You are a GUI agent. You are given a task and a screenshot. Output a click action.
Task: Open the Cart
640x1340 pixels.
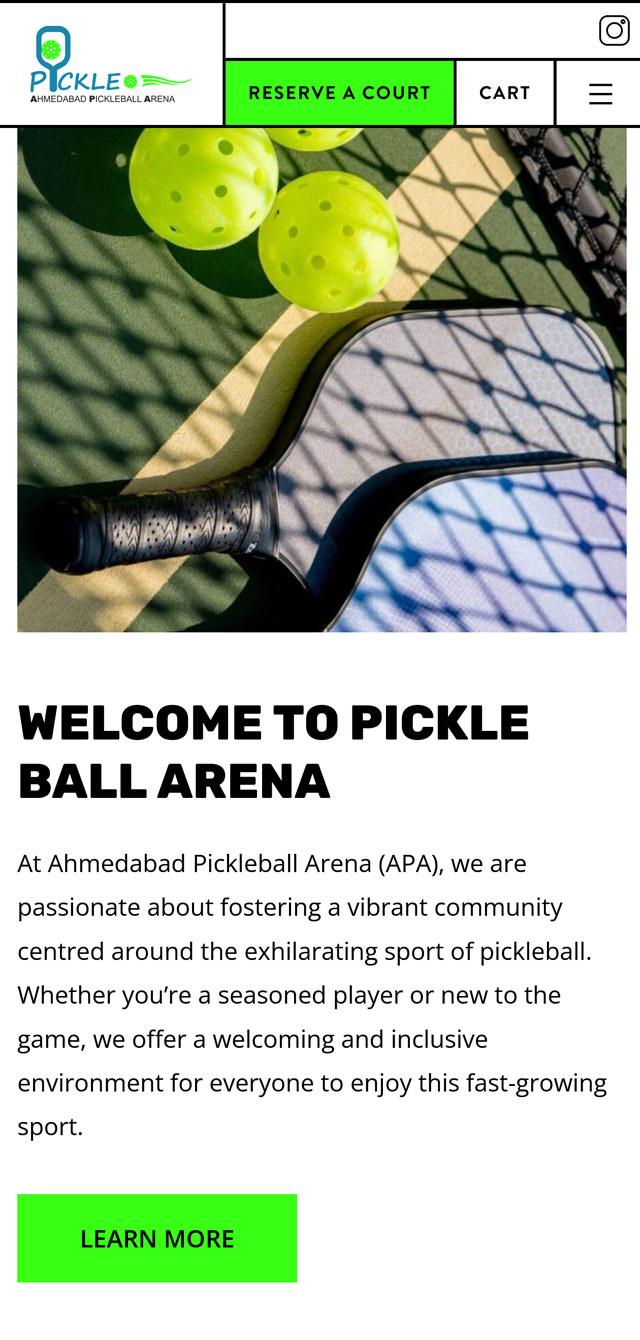tap(504, 93)
